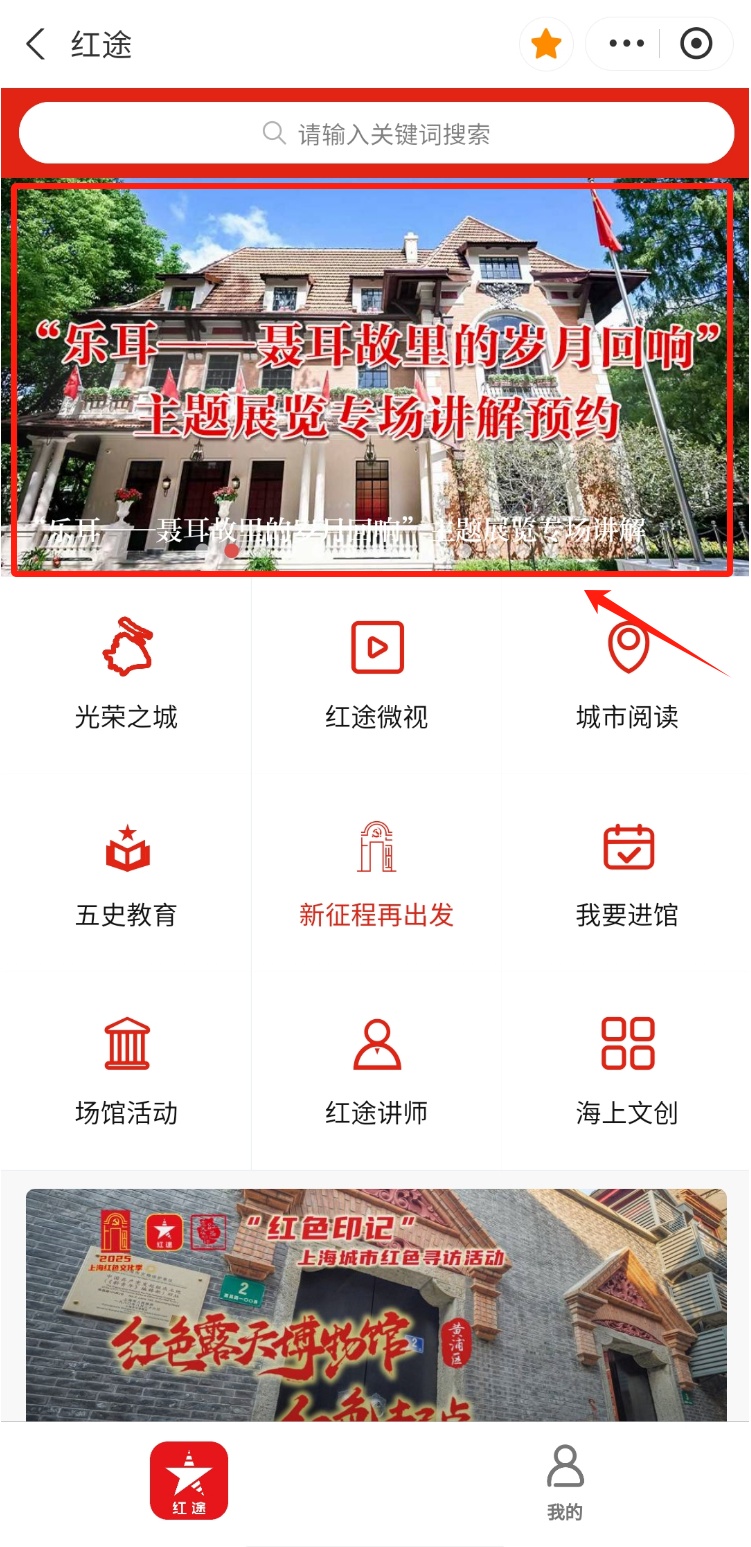Tap the keyword search box
This screenshot has height=1547, width=751.
(x=376, y=134)
